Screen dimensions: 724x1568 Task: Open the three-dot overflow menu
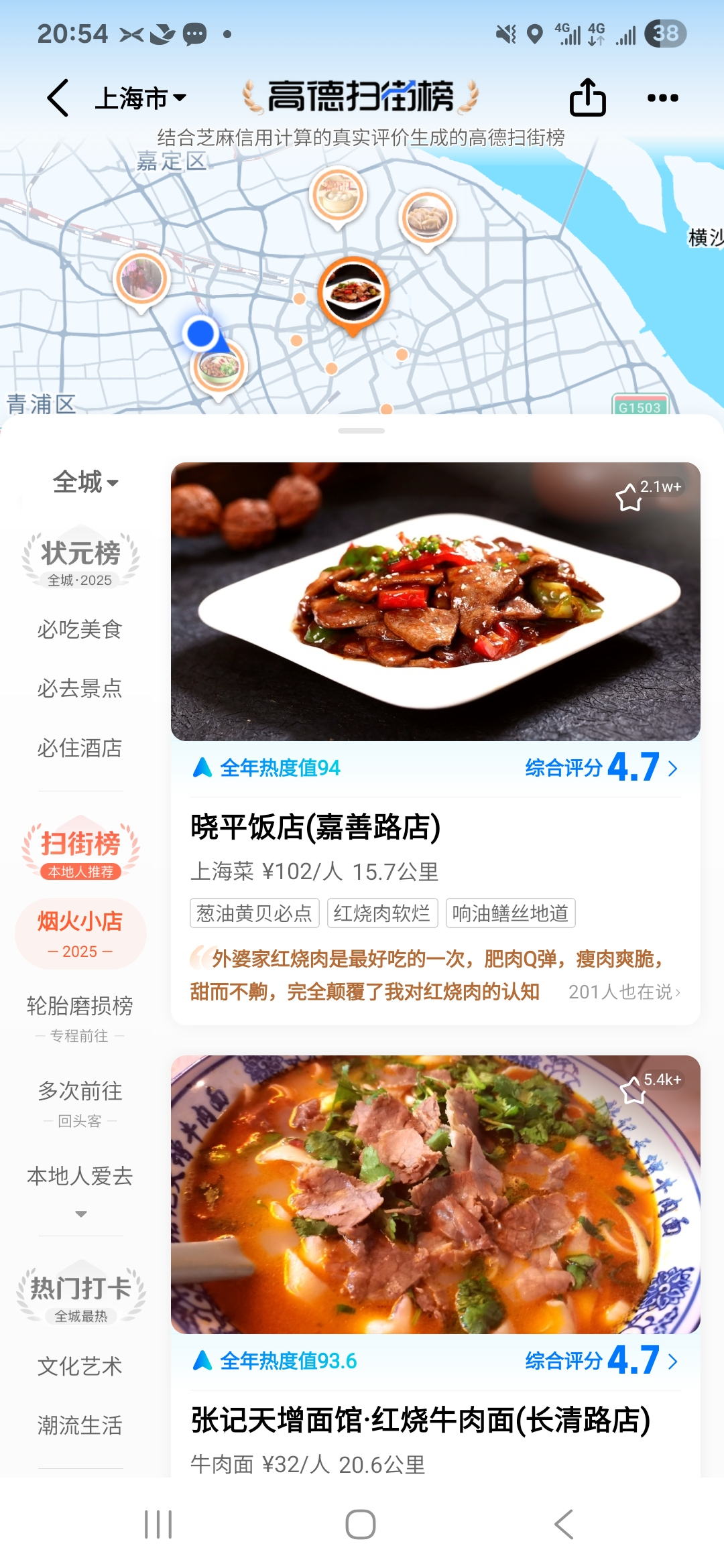click(662, 98)
